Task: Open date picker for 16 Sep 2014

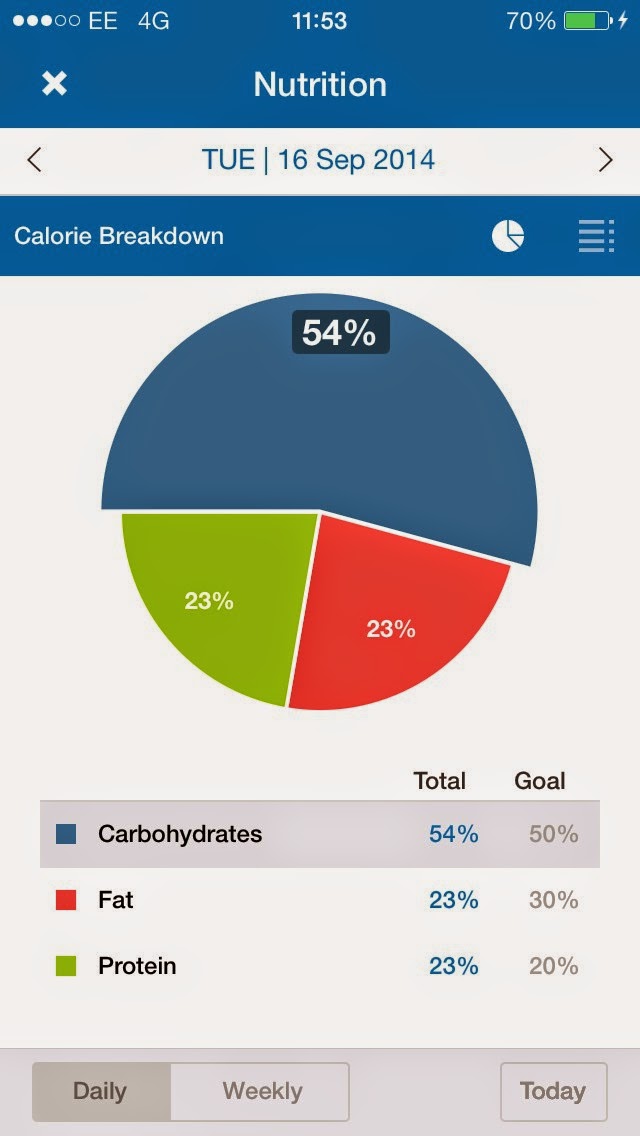Action: click(x=319, y=160)
